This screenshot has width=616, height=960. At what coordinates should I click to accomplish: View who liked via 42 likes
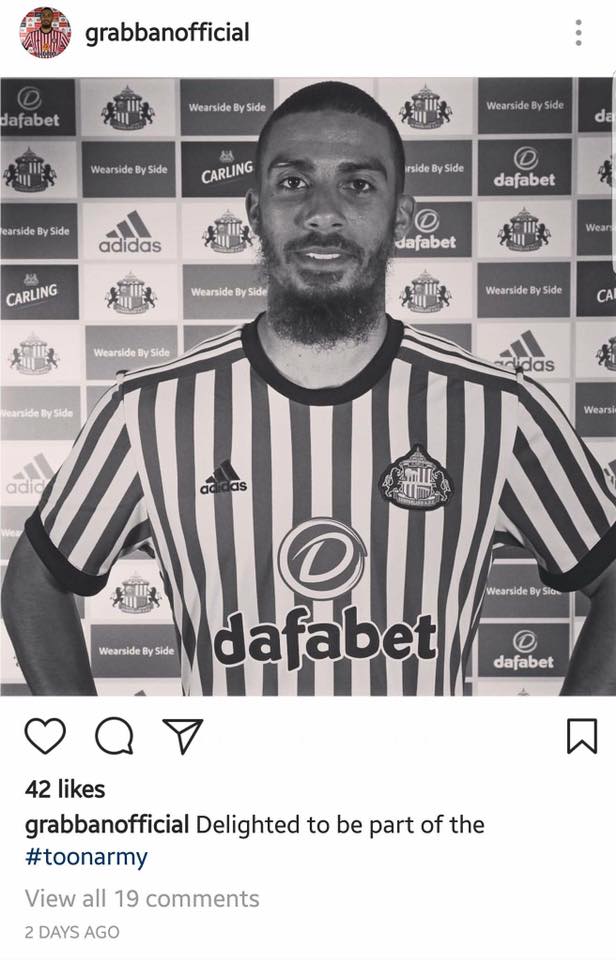[x=65, y=789]
